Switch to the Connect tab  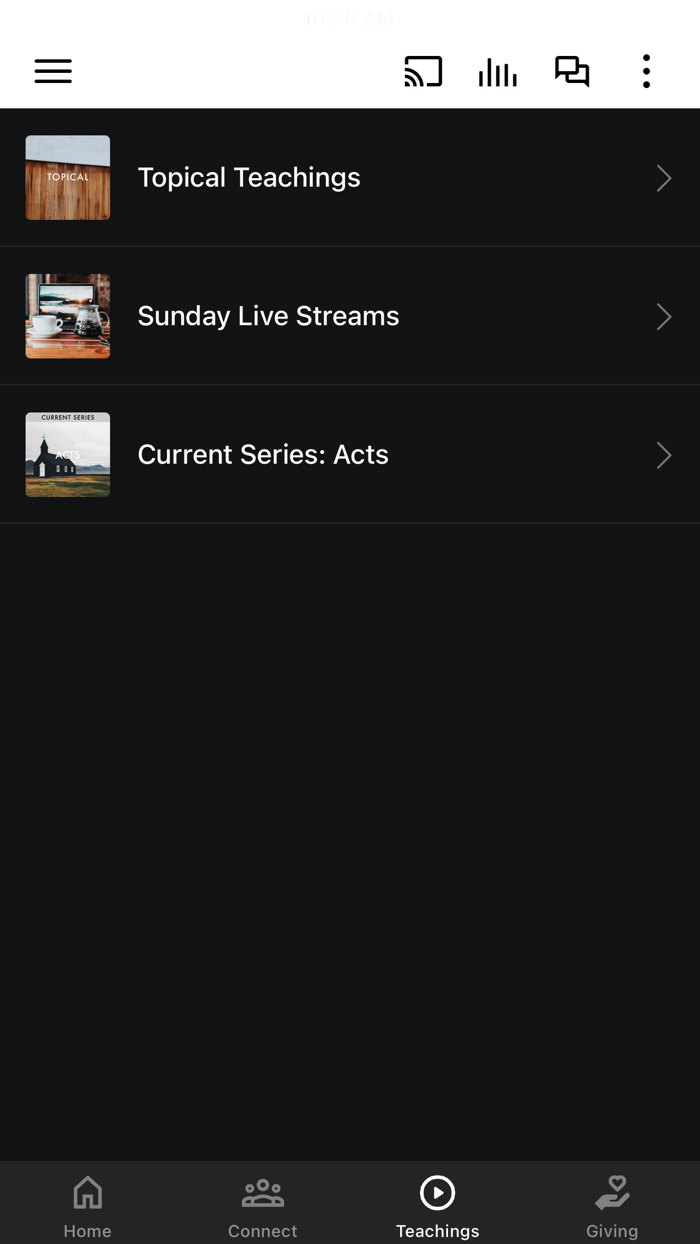point(262,1204)
